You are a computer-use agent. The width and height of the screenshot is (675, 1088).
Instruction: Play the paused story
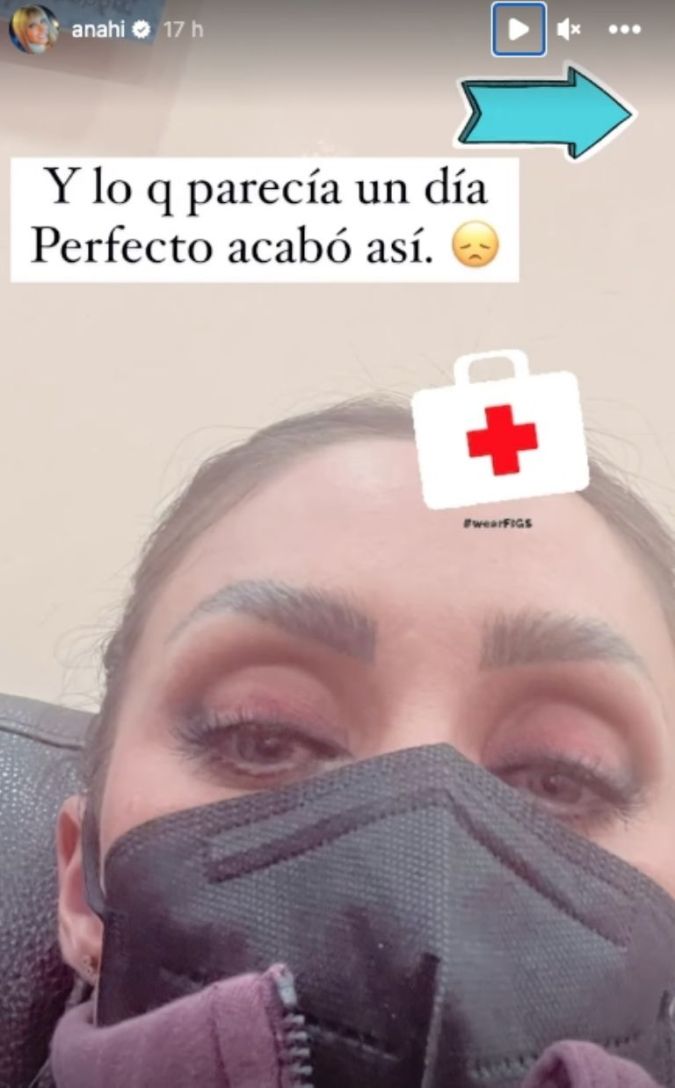pyautogui.click(x=519, y=30)
